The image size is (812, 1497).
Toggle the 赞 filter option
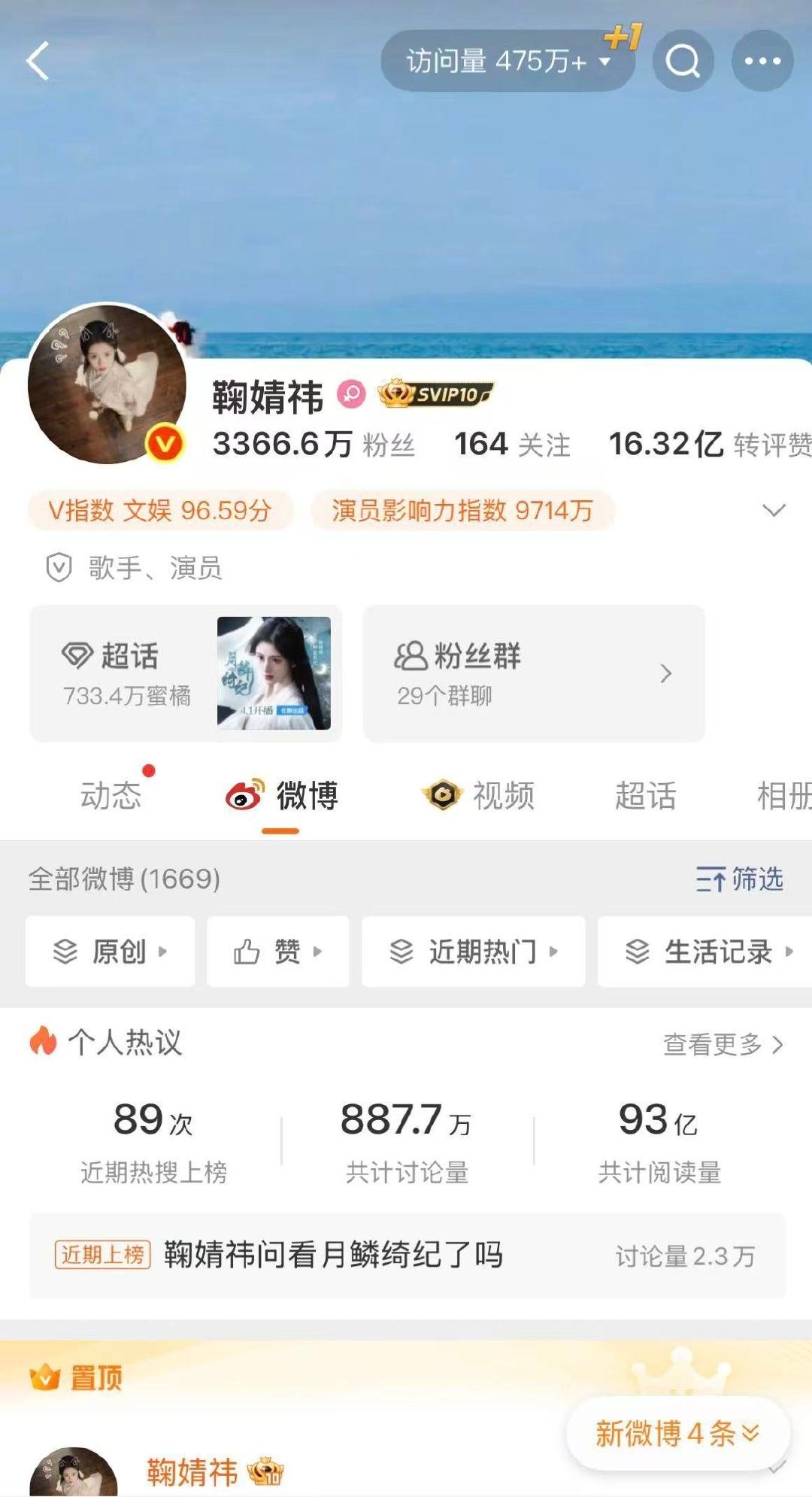click(x=277, y=952)
